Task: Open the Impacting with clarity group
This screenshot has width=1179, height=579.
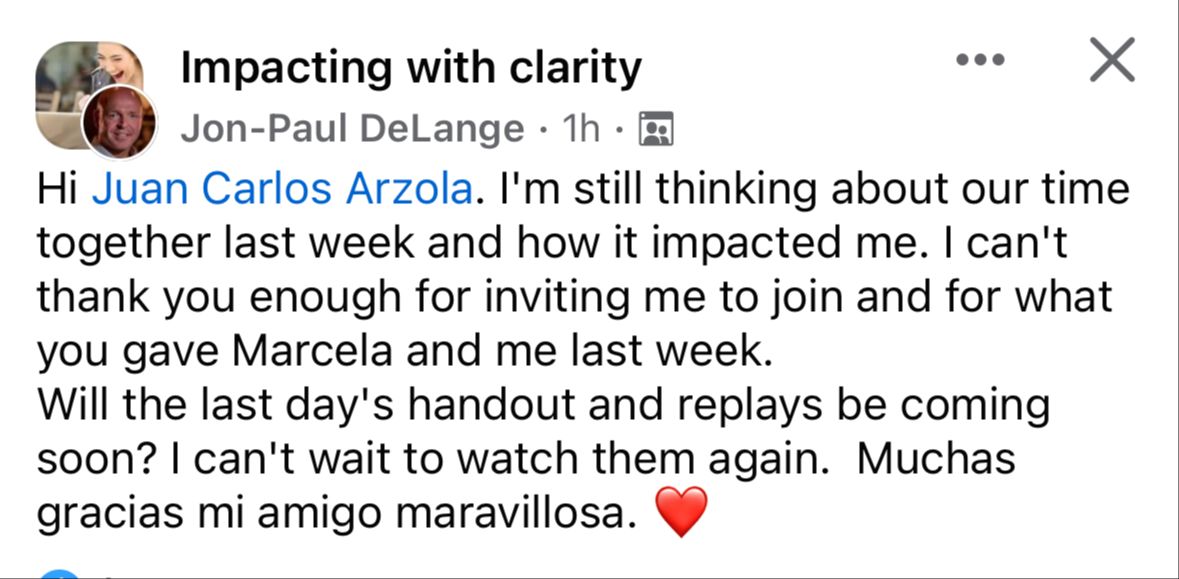Action: [411, 68]
